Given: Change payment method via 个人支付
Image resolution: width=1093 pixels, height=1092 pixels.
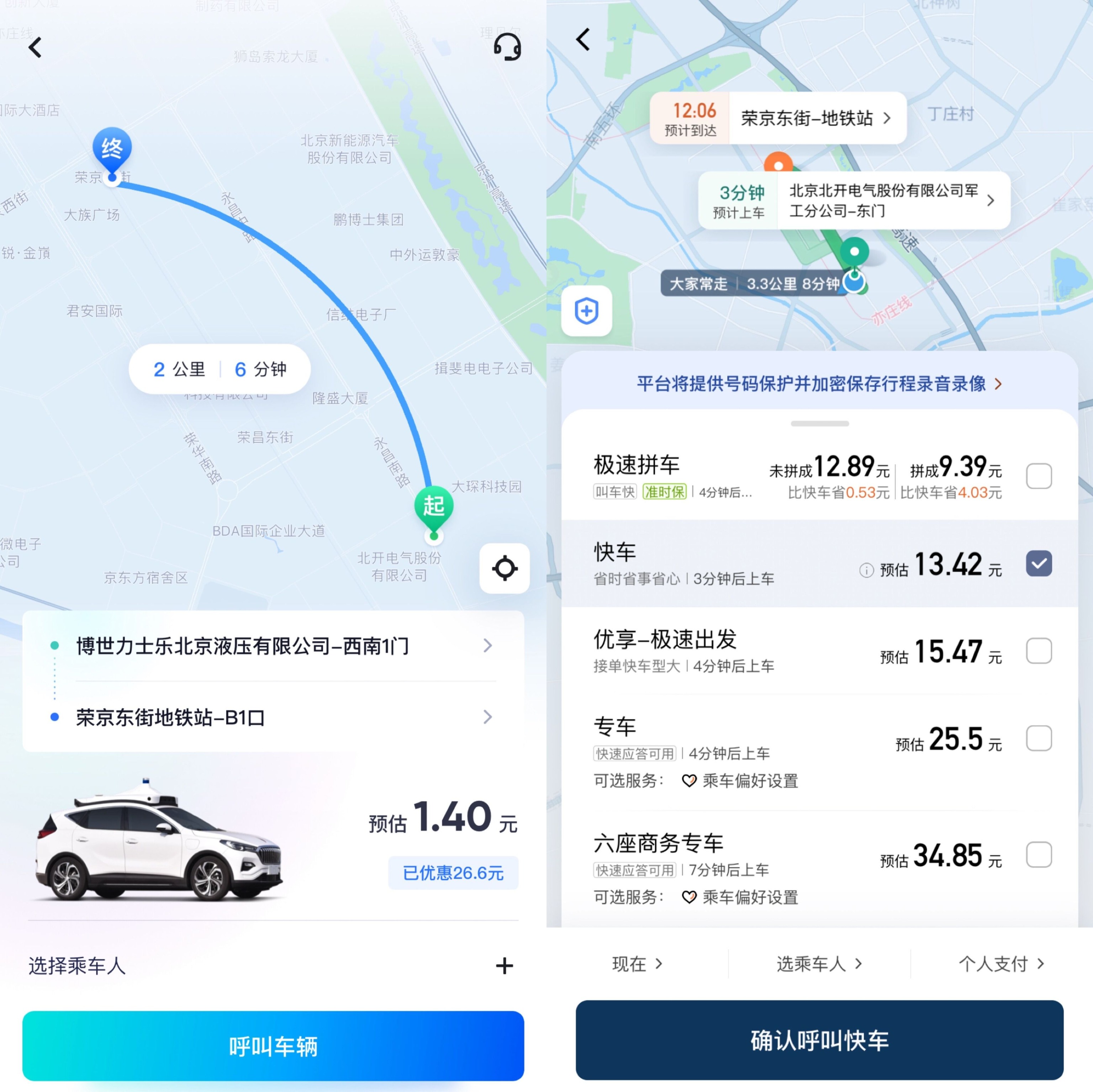Looking at the screenshot, I should point(1000,964).
